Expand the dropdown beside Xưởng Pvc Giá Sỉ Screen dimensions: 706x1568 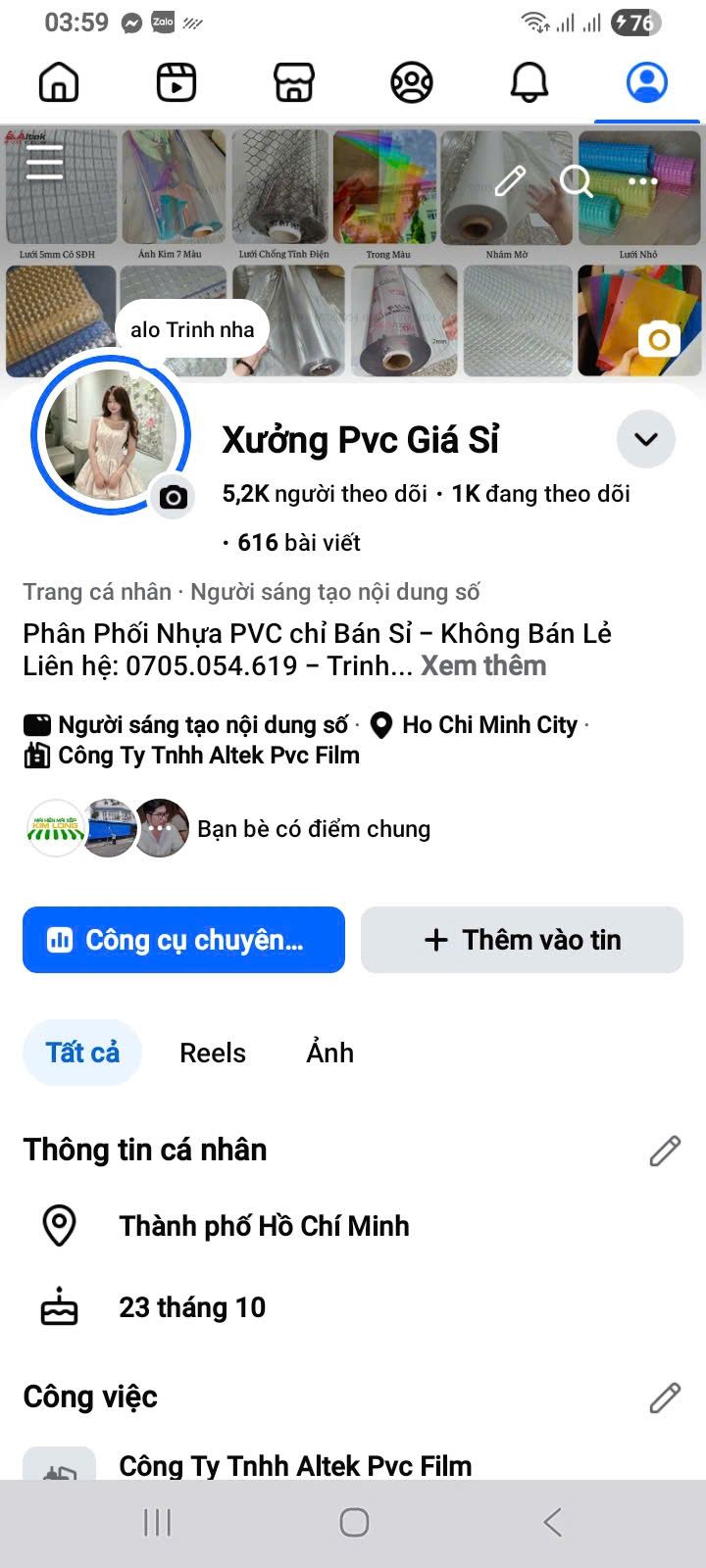click(646, 439)
